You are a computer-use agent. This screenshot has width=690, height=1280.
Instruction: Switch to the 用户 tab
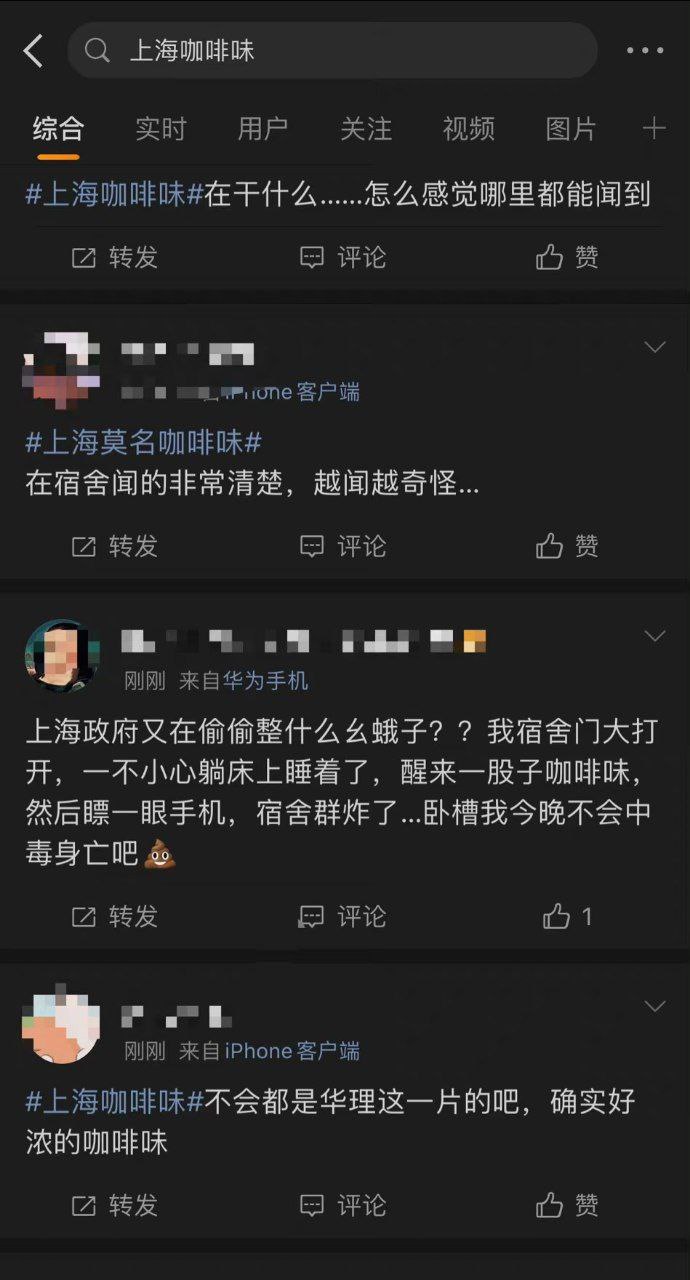pyautogui.click(x=263, y=129)
